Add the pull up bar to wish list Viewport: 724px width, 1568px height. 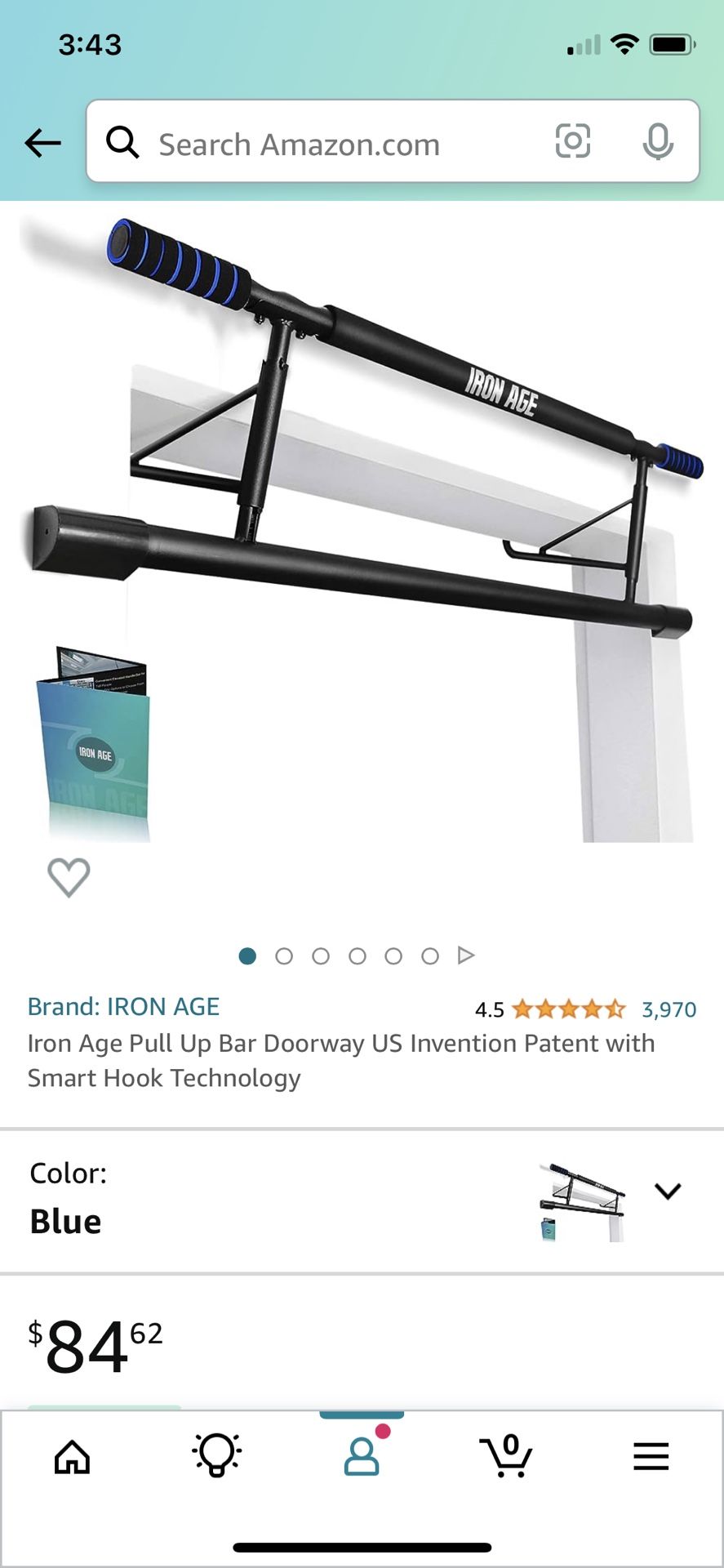pos(69,878)
